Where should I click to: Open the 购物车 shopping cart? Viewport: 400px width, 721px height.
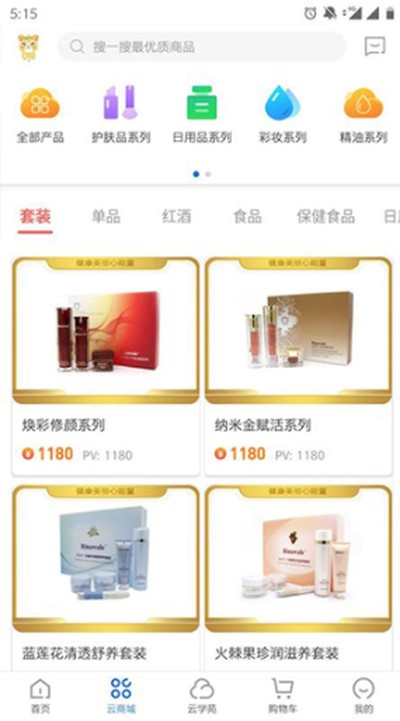(x=282, y=695)
